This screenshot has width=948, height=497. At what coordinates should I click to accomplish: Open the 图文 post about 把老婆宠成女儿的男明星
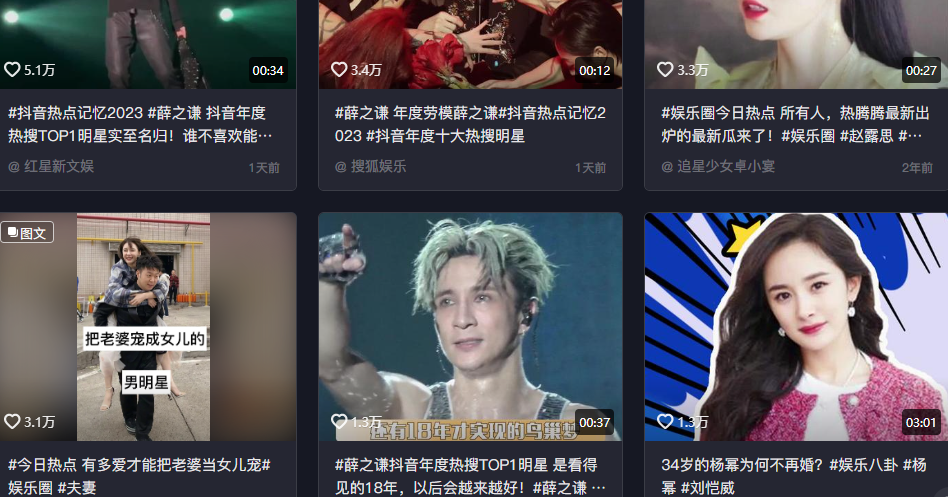tap(148, 320)
